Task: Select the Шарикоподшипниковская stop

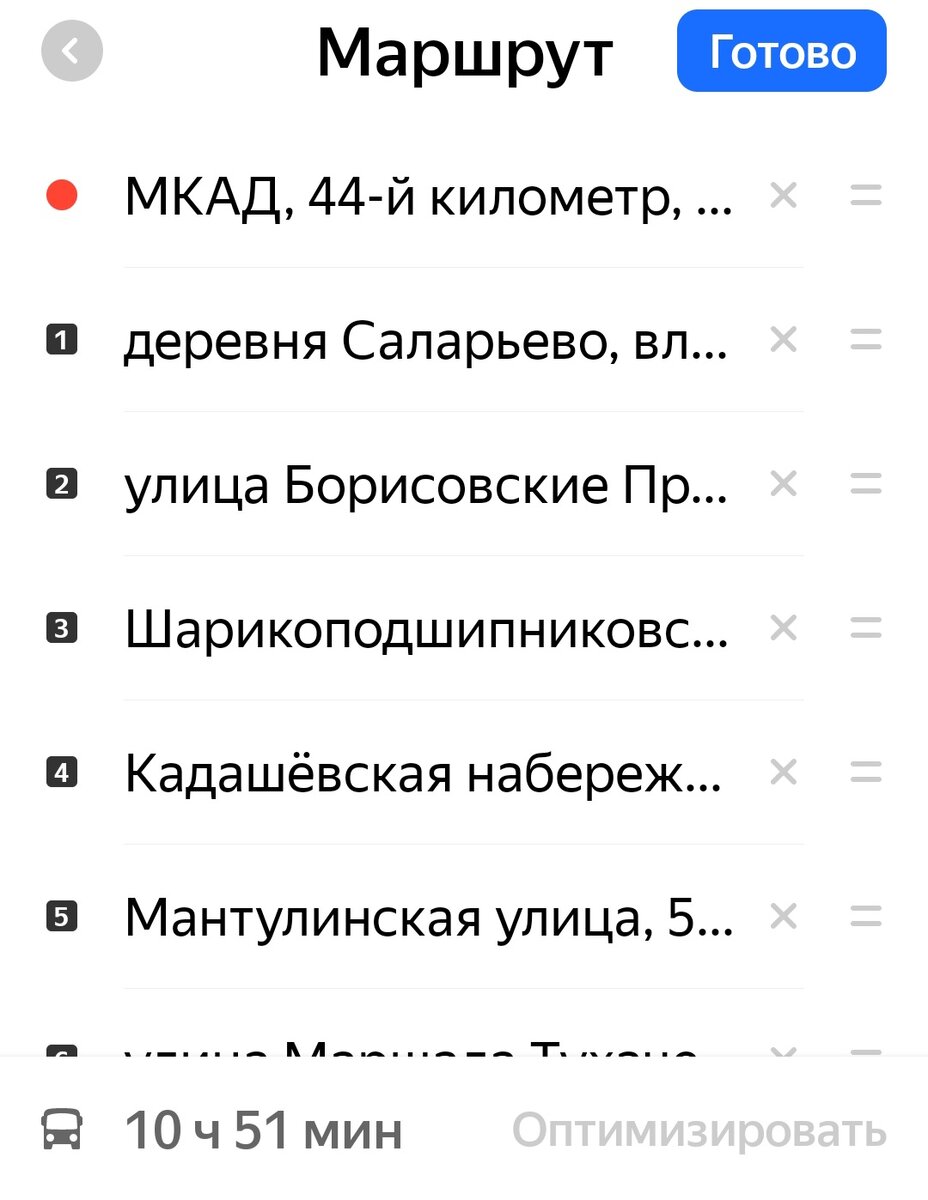Action: pyautogui.click(x=426, y=630)
